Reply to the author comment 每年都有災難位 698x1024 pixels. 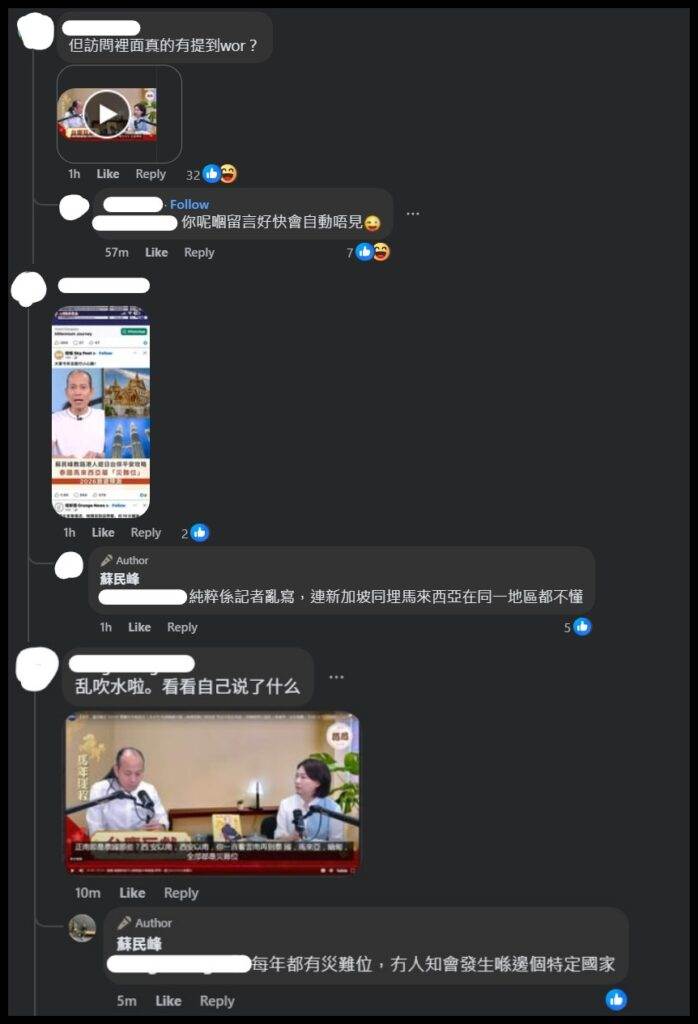pyautogui.click(x=217, y=1001)
